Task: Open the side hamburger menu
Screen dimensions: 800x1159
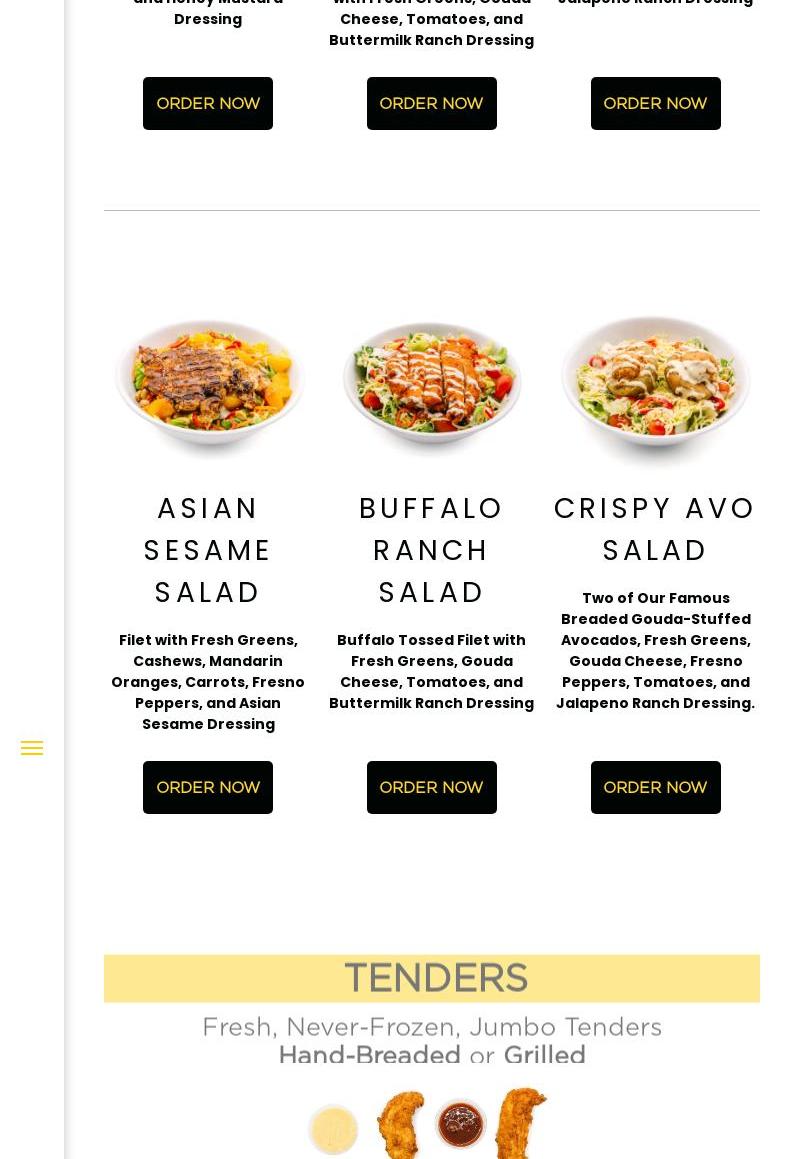Action: [32, 748]
